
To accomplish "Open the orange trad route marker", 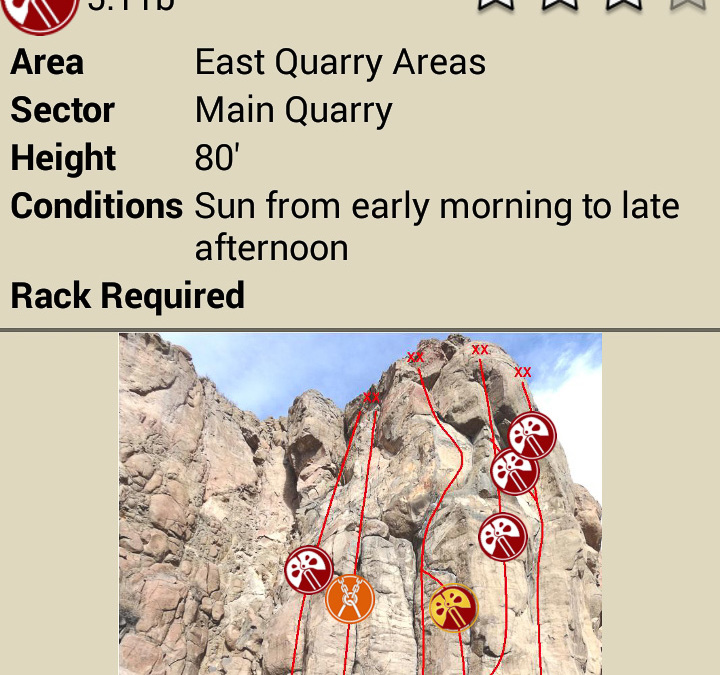I will (x=349, y=598).
